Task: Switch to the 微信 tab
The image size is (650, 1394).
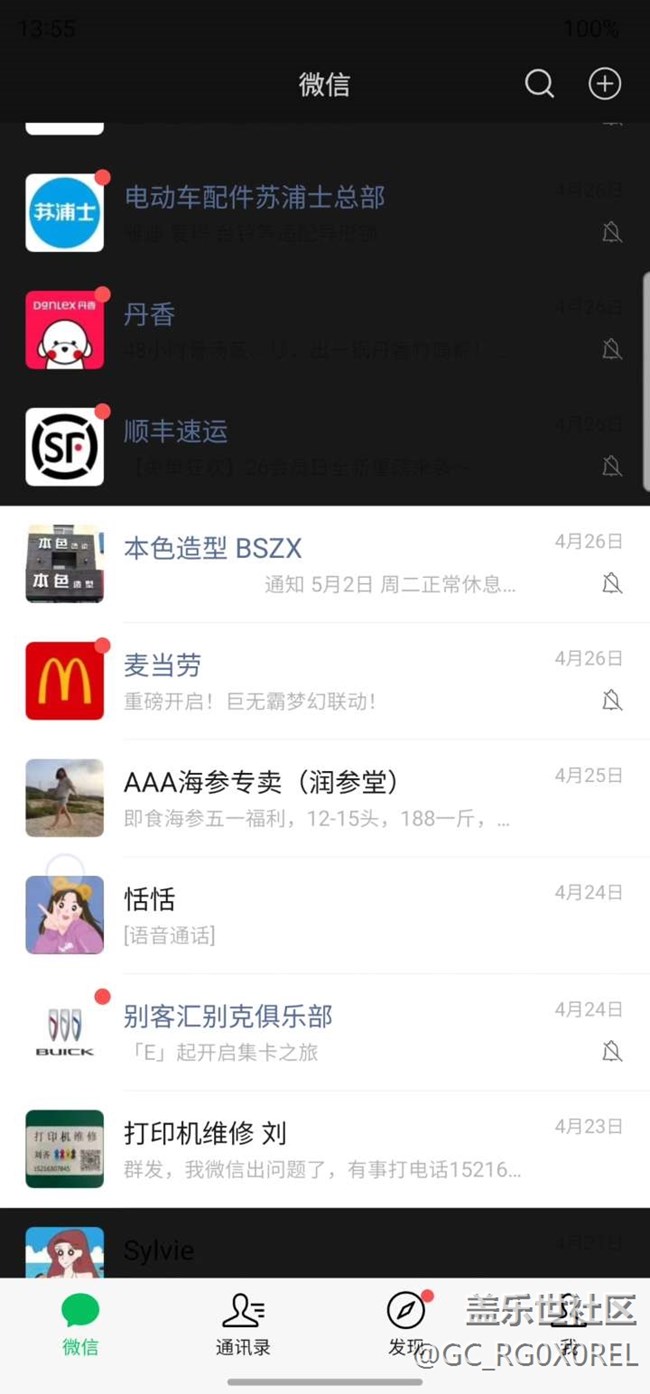Action: click(80, 1325)
